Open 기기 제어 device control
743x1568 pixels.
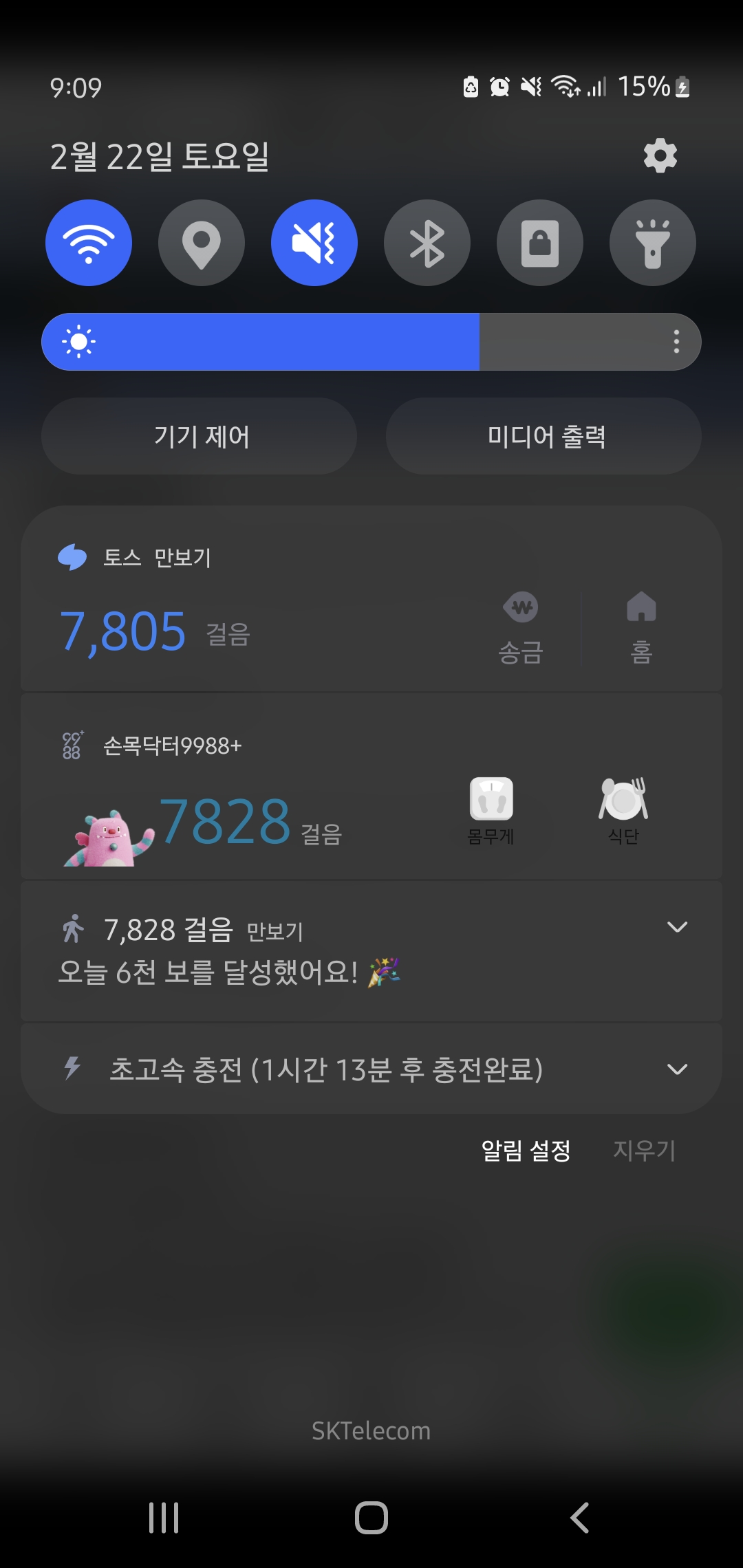(x=200, y=436)
